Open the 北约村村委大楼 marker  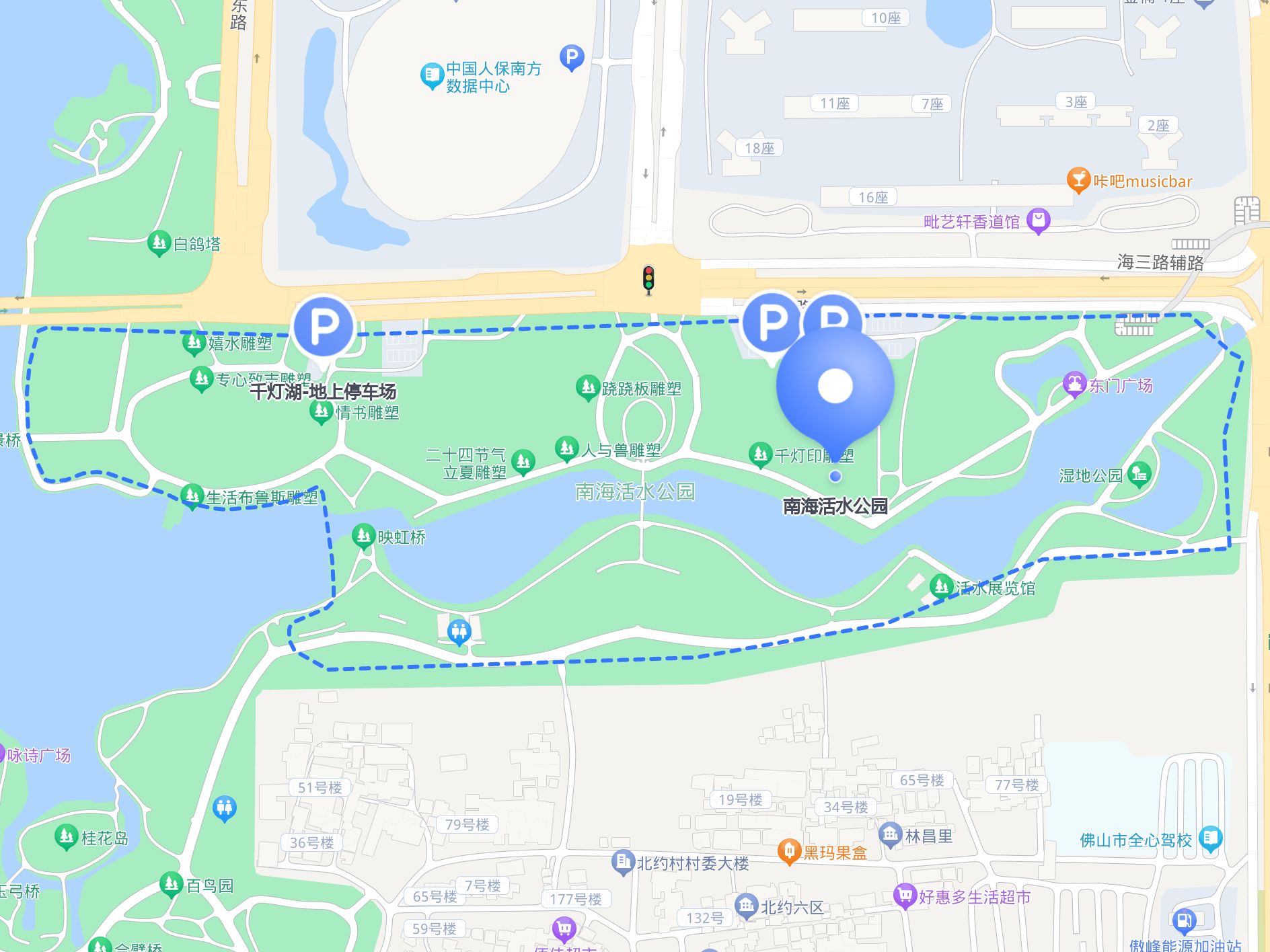pyautogui.click(x=623, y=863)
